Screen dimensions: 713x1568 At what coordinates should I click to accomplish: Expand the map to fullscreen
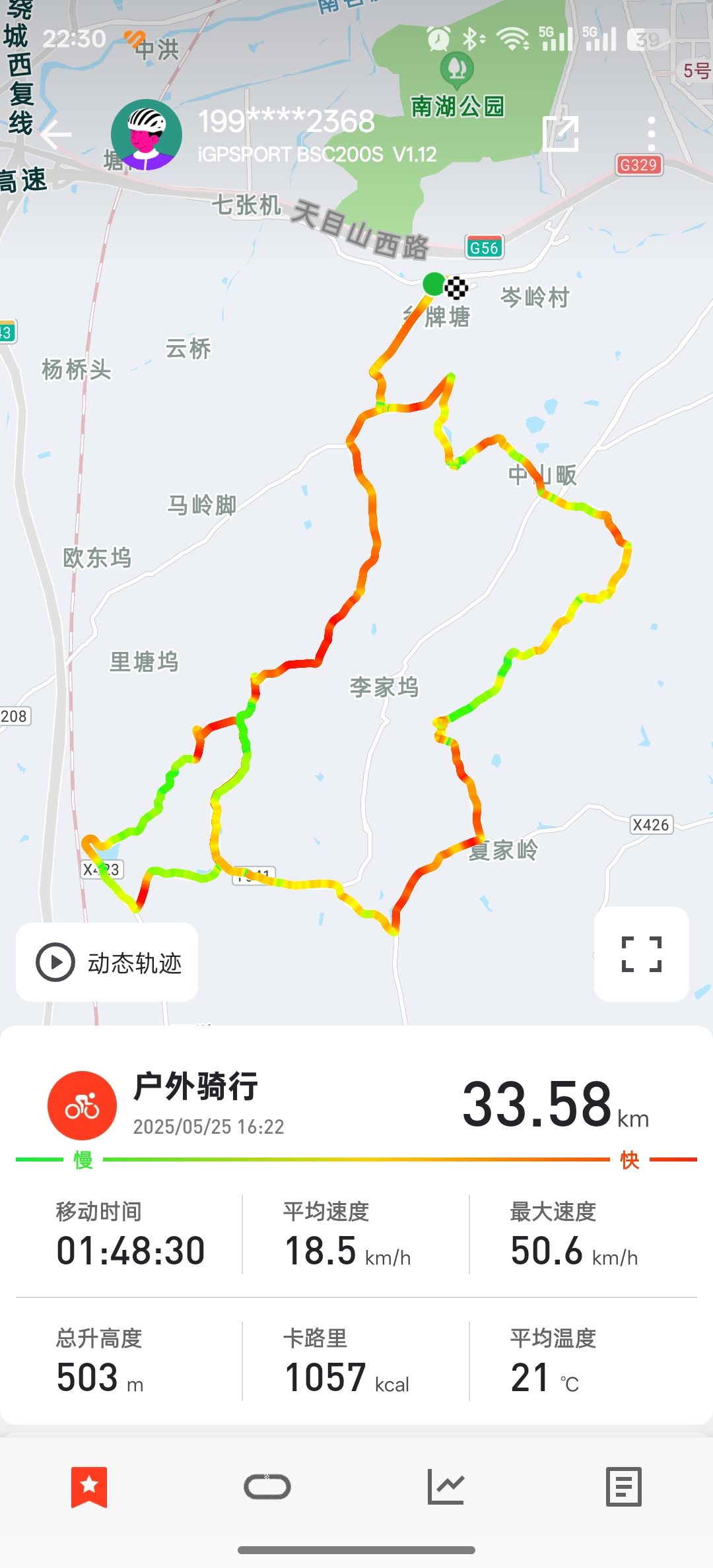tap(642, 954)
